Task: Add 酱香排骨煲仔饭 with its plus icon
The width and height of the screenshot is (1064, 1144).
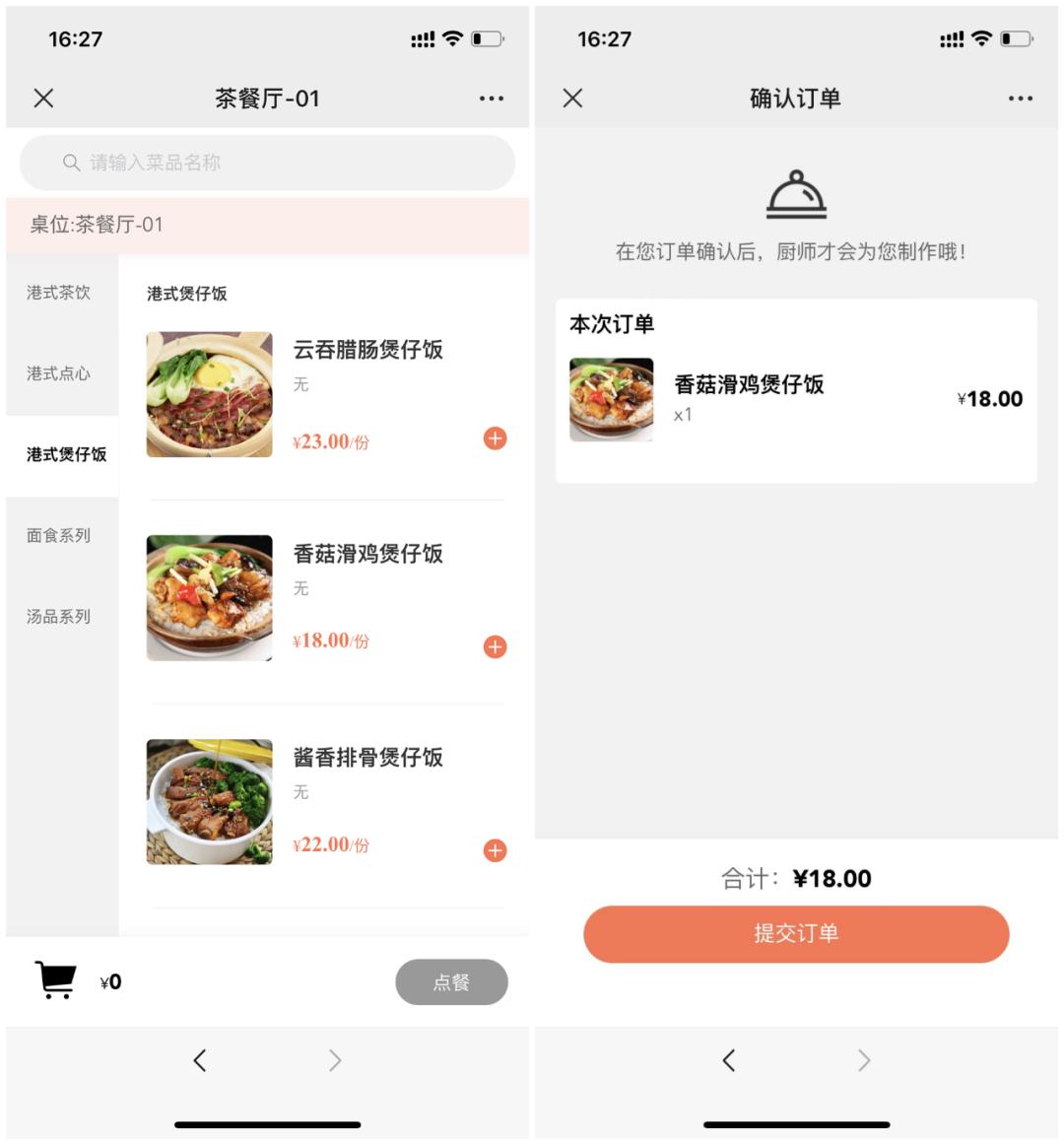Action: click(494, 851)
